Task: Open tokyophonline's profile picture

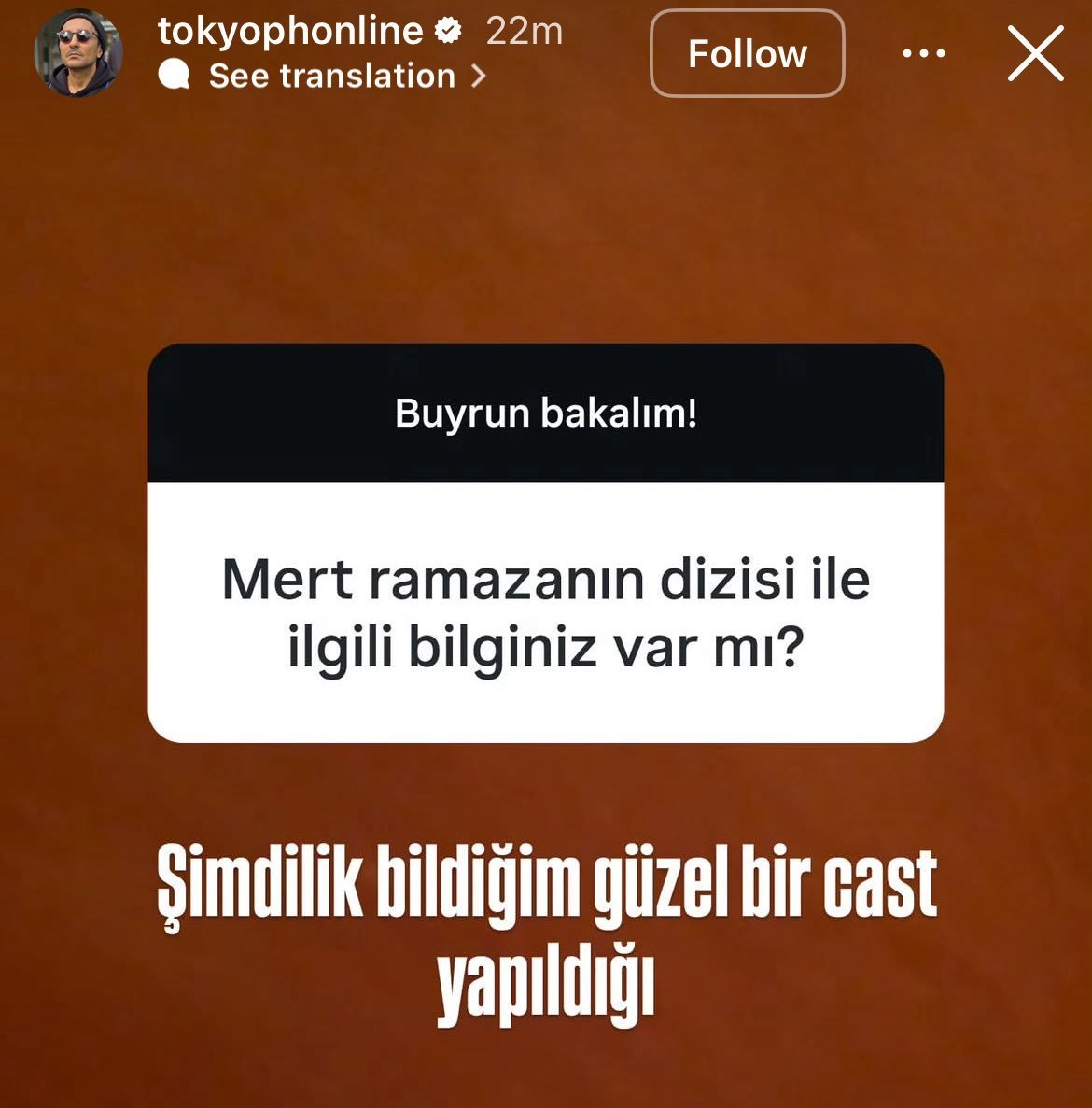Action: pyautogui.click(x=78, y=53)
